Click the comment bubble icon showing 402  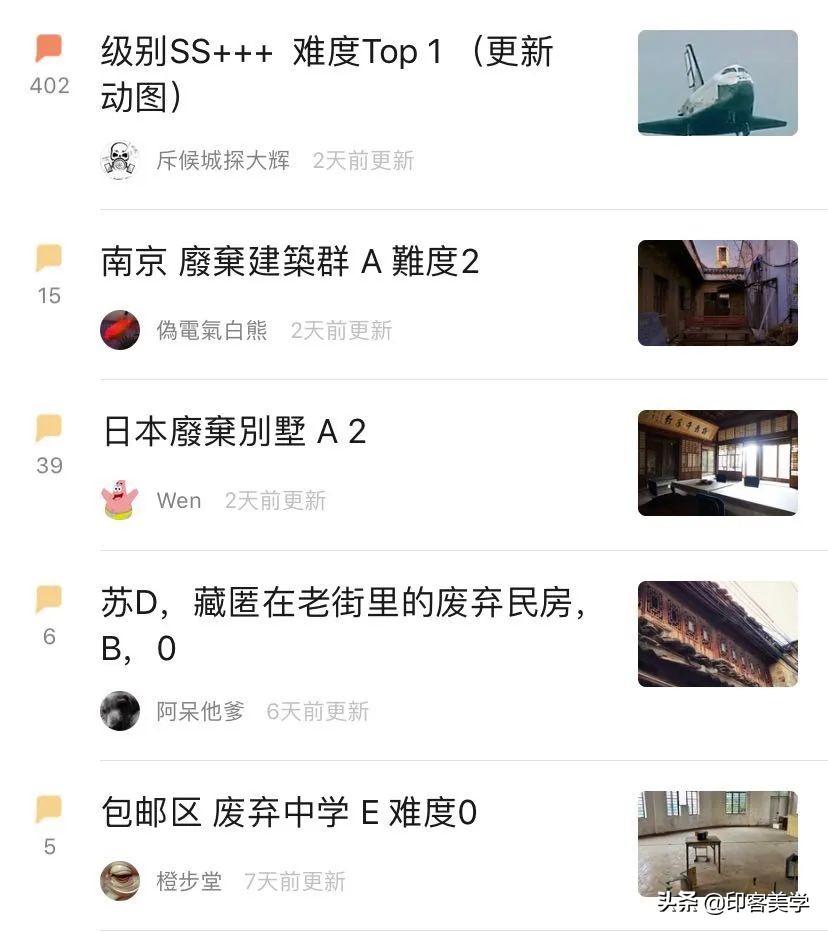pyautogui.click(x=49, y=46)
